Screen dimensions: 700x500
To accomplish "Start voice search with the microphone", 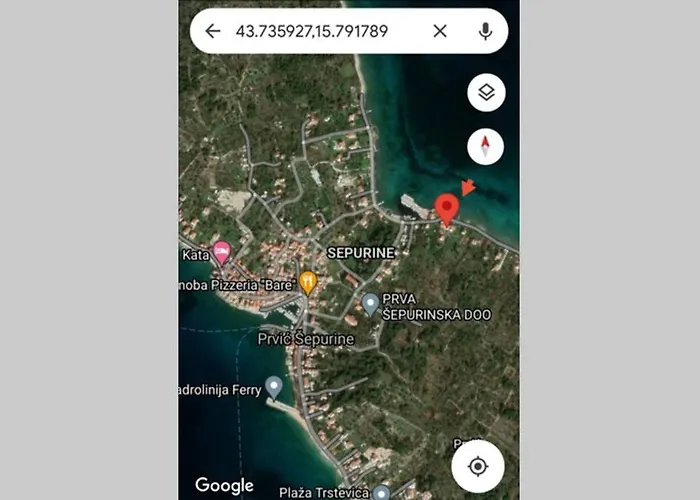I will (485, 31).
